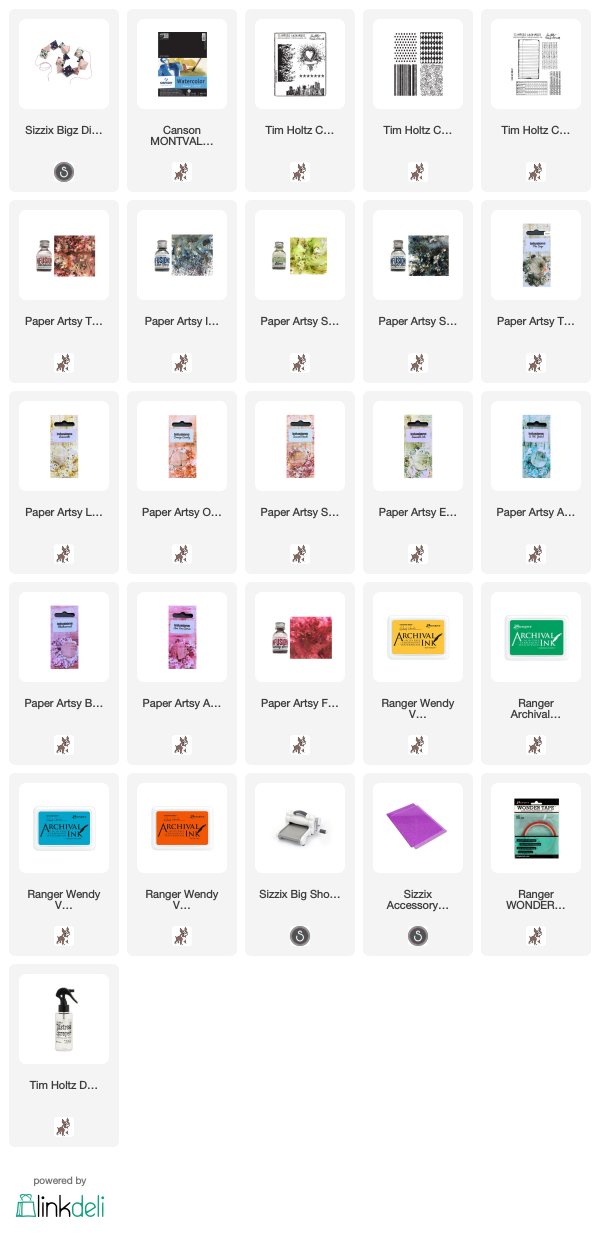Open the orange Ranger Wendy V... ink pad
The width and height of the screenshot is (600, 1239).
point(182,864)
